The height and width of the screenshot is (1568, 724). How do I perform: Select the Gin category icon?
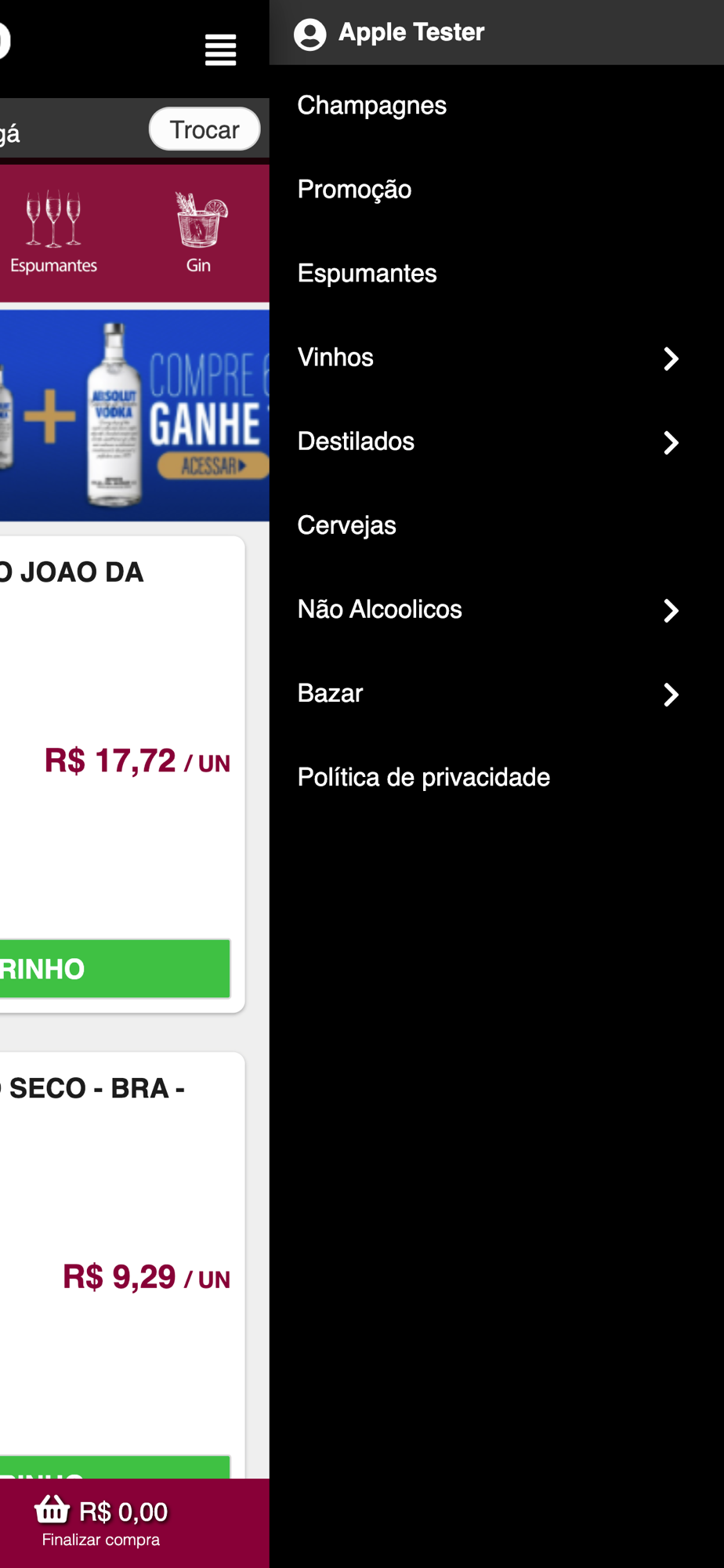point(199,232)
